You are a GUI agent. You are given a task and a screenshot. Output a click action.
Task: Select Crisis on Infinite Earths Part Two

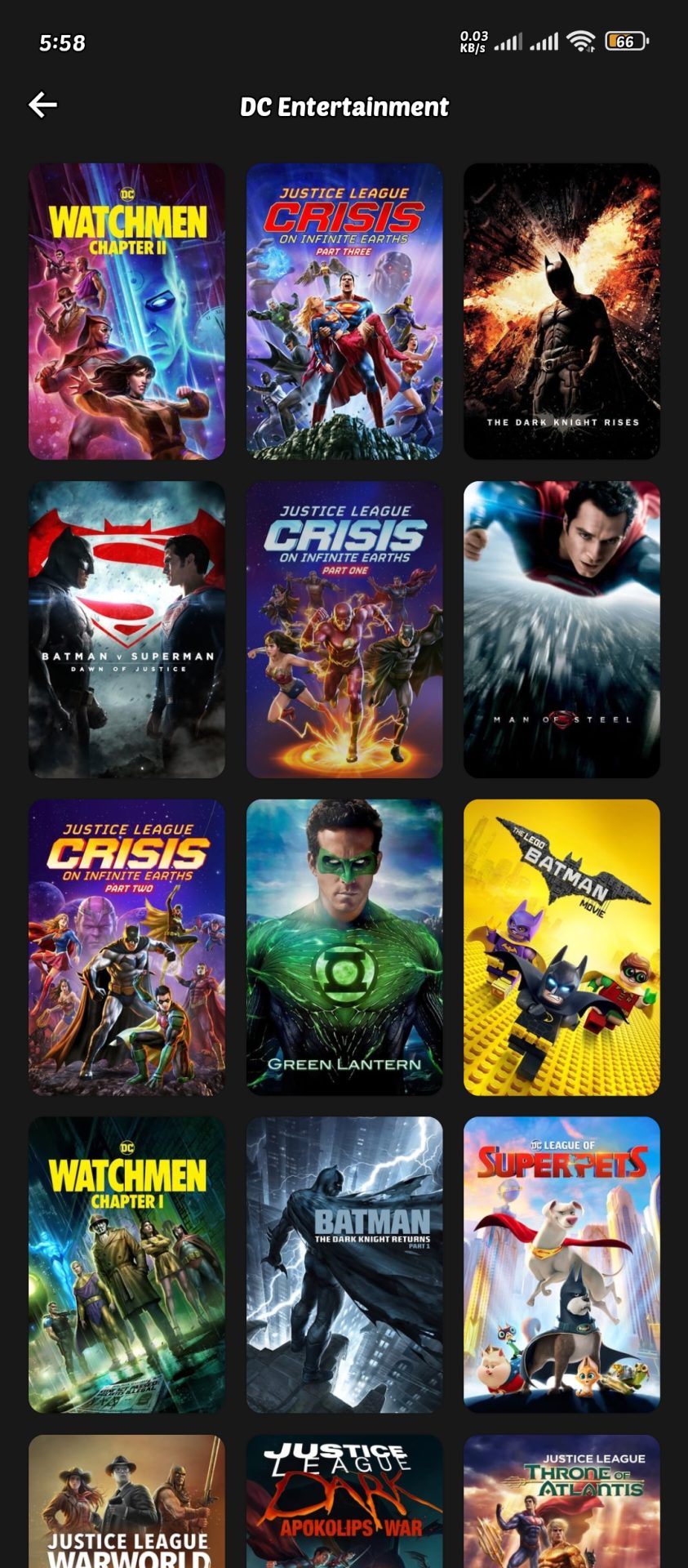[x=127, y=947]
